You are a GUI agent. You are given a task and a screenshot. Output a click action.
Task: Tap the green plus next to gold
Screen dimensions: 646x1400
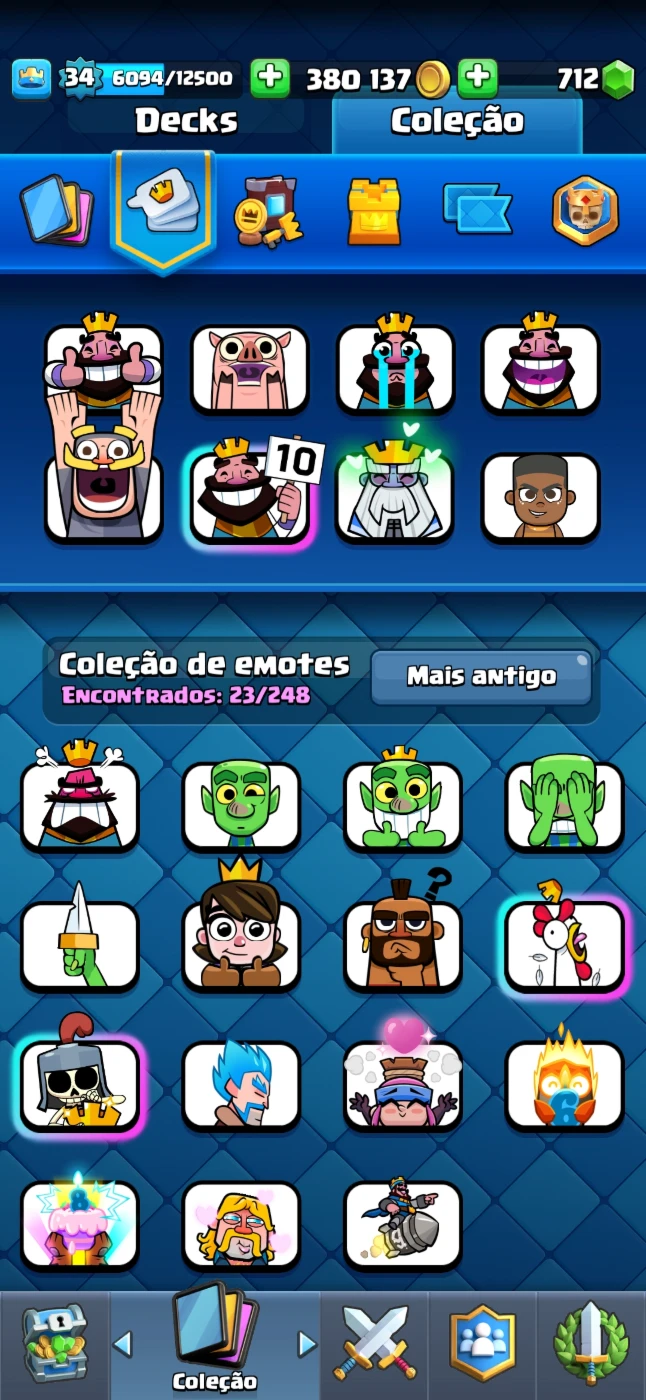270,78
